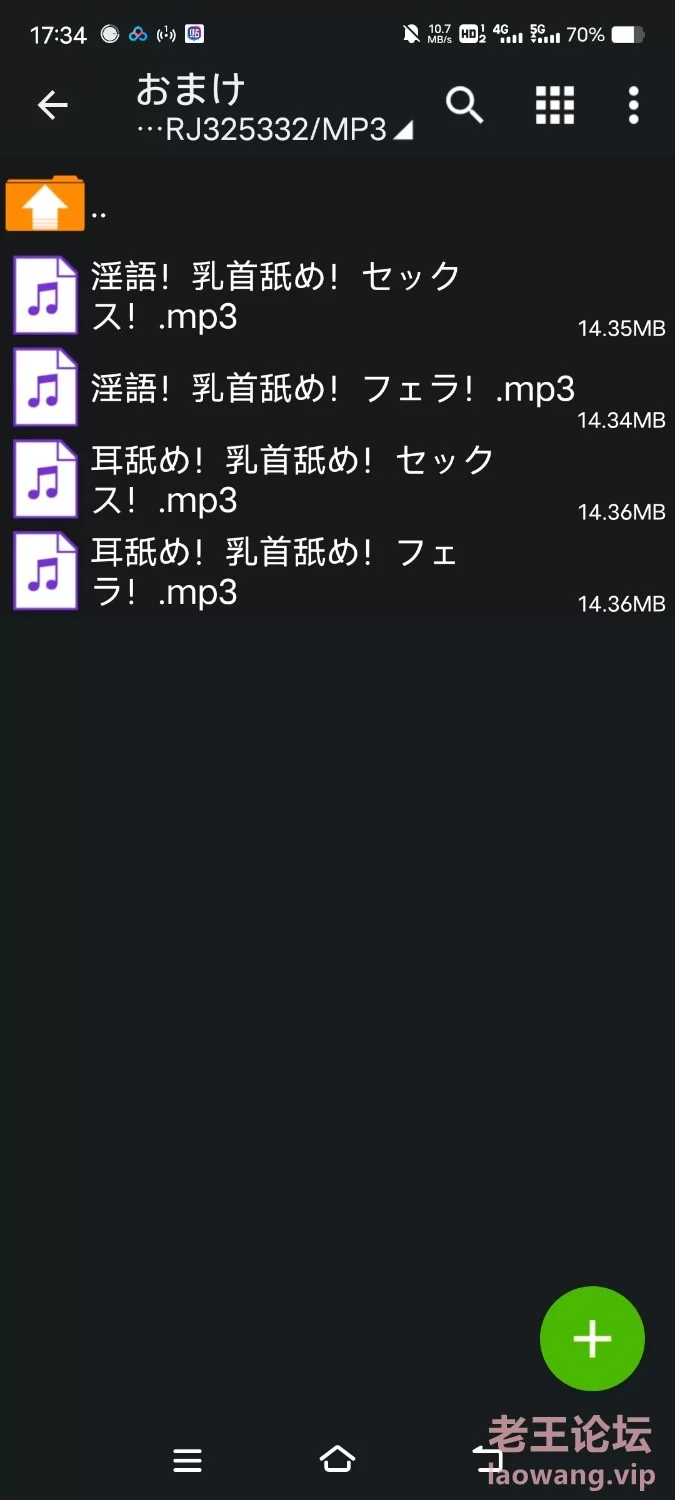
Task: Open the 14.35MB mp3 file
Action: coord(337,296)
